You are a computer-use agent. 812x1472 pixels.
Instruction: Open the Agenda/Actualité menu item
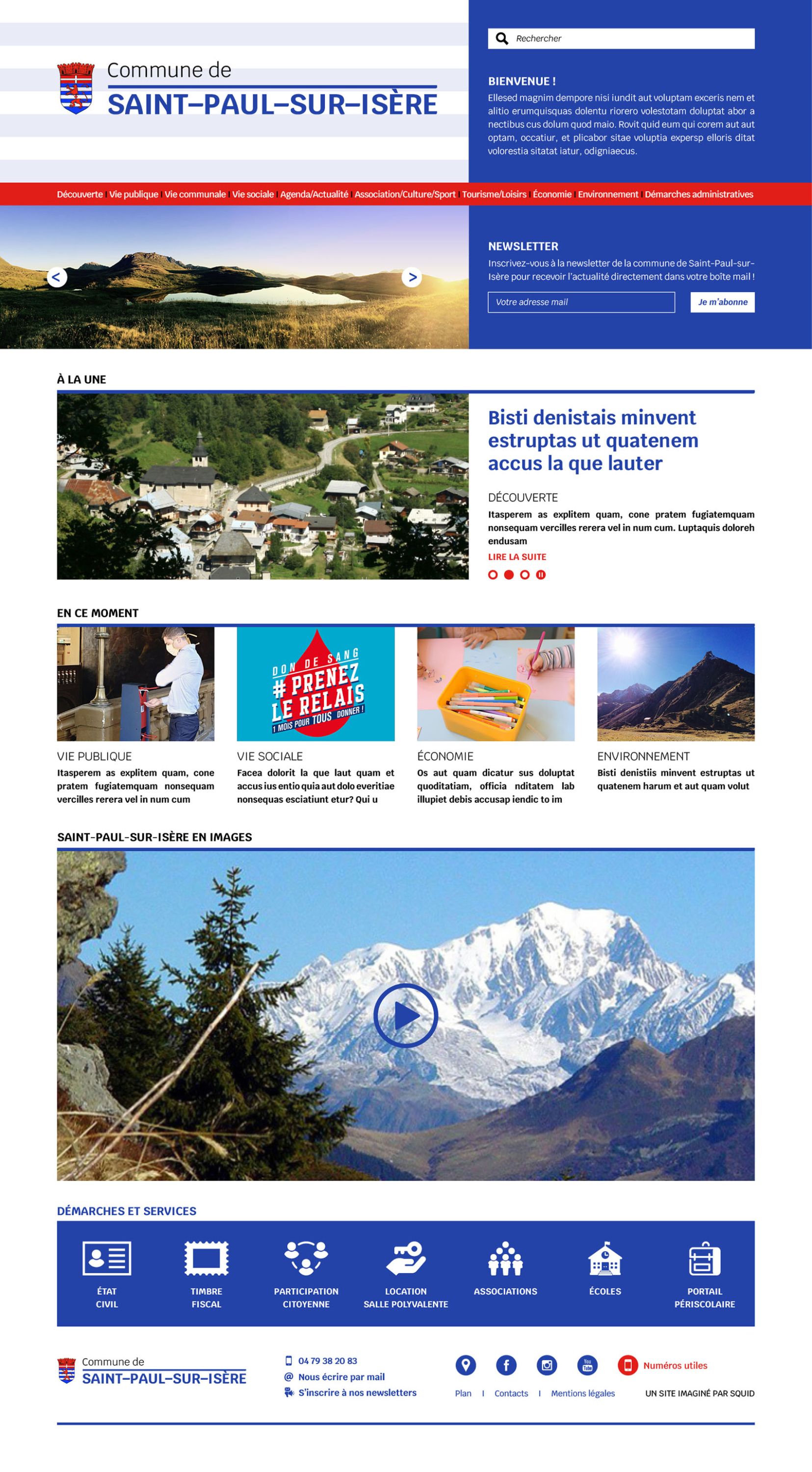[314, 194]
